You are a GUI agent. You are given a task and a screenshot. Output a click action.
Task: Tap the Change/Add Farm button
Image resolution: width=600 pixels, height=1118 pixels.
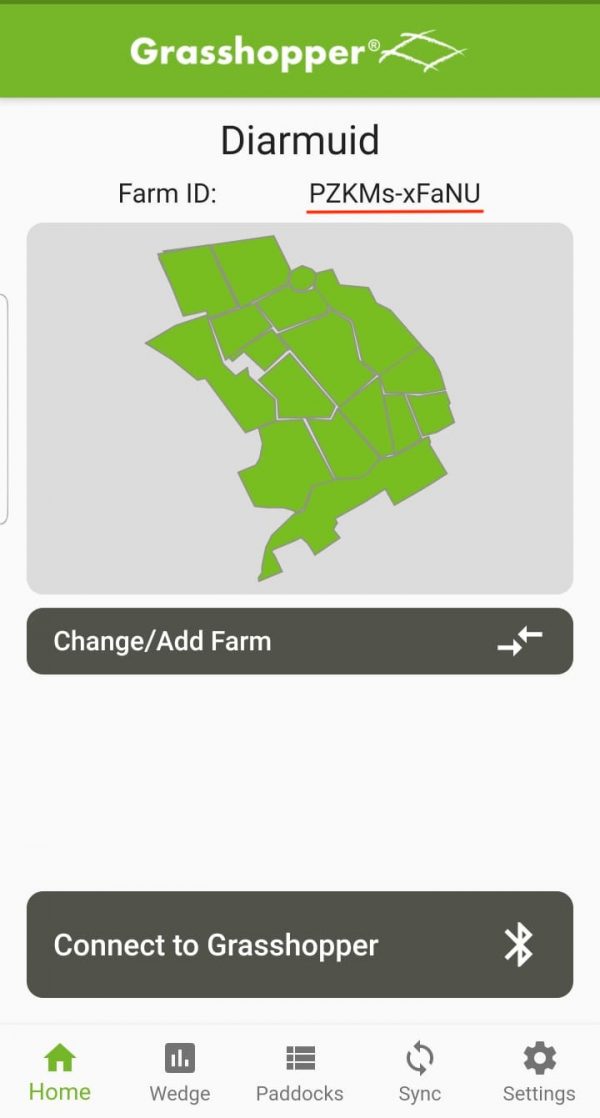(x=299, y=641)
